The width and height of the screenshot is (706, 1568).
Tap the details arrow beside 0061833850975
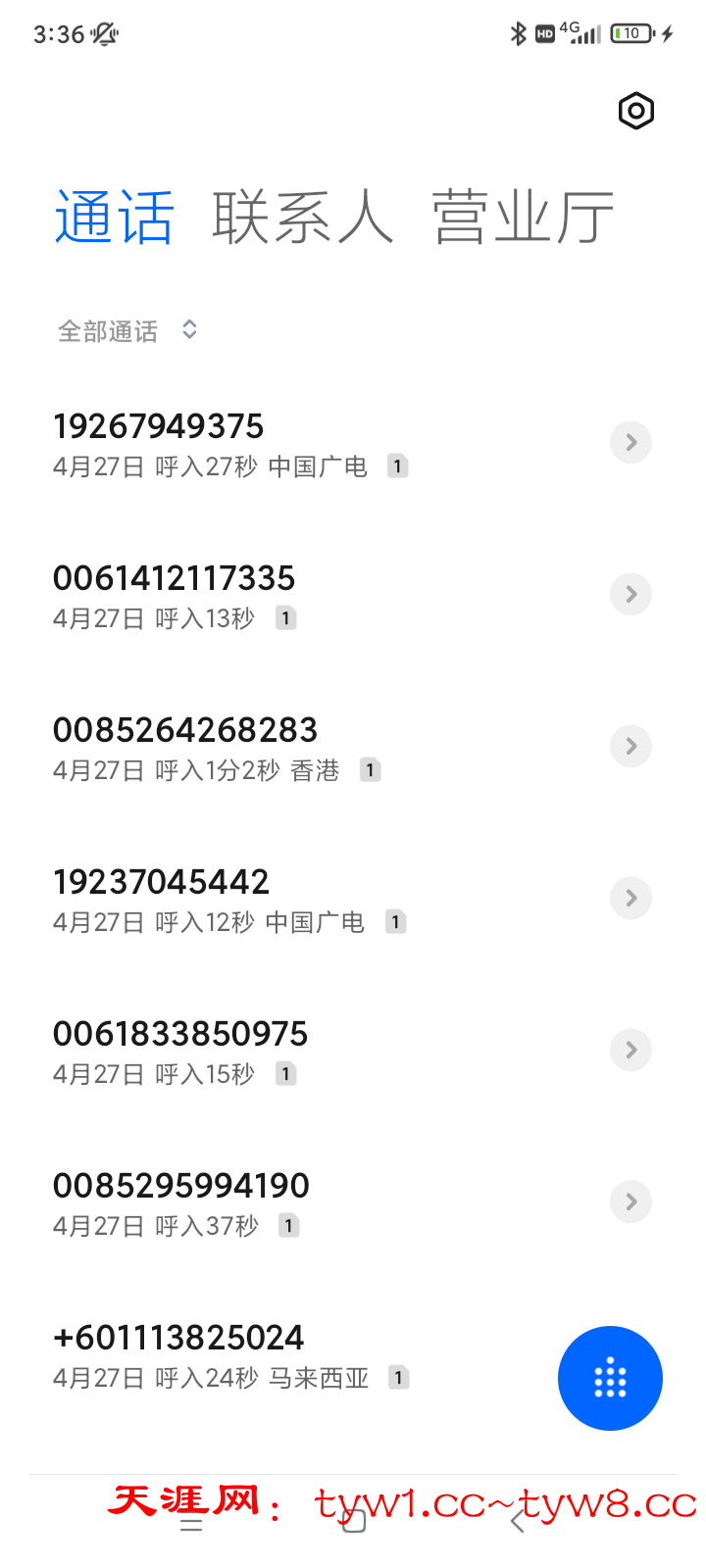point(630,1050)
